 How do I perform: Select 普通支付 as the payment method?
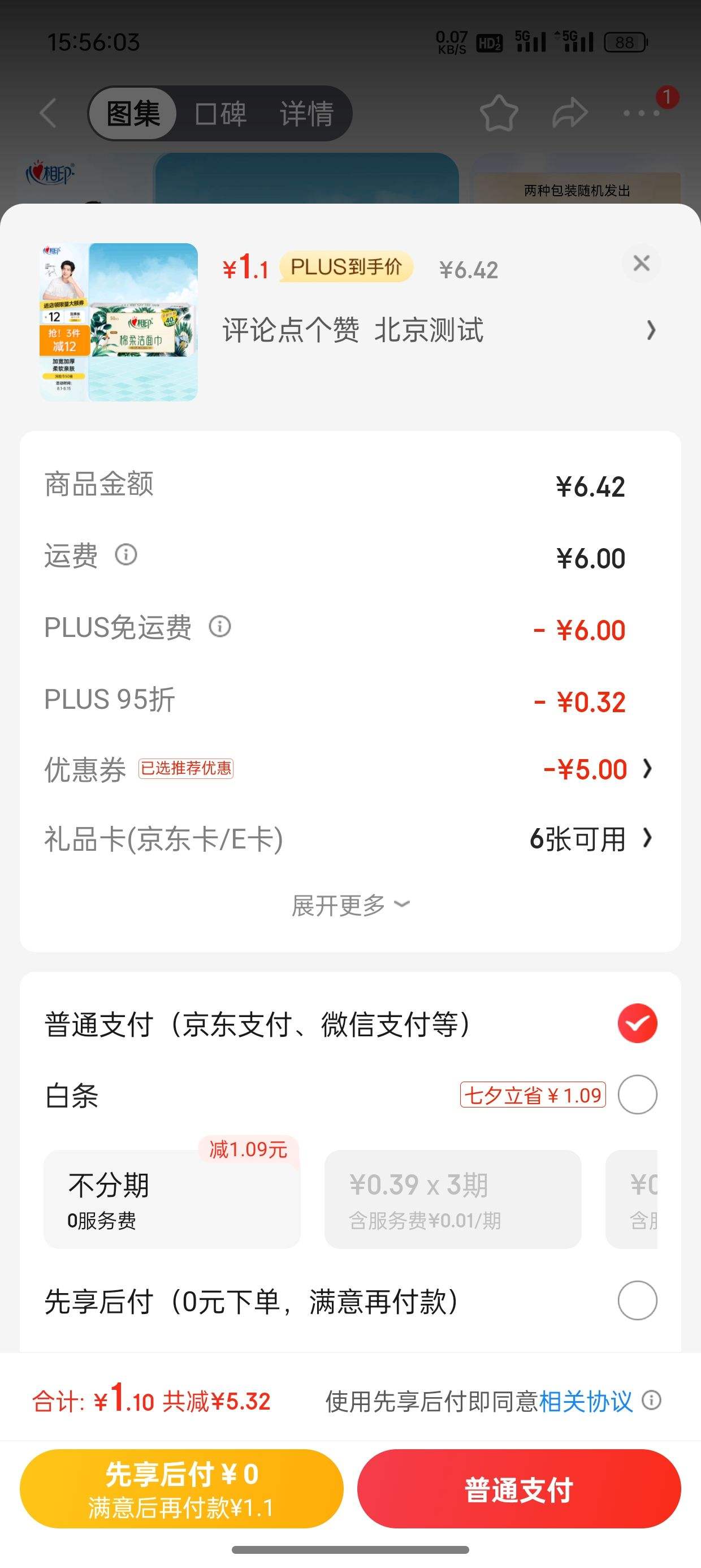click(637, 1023)
